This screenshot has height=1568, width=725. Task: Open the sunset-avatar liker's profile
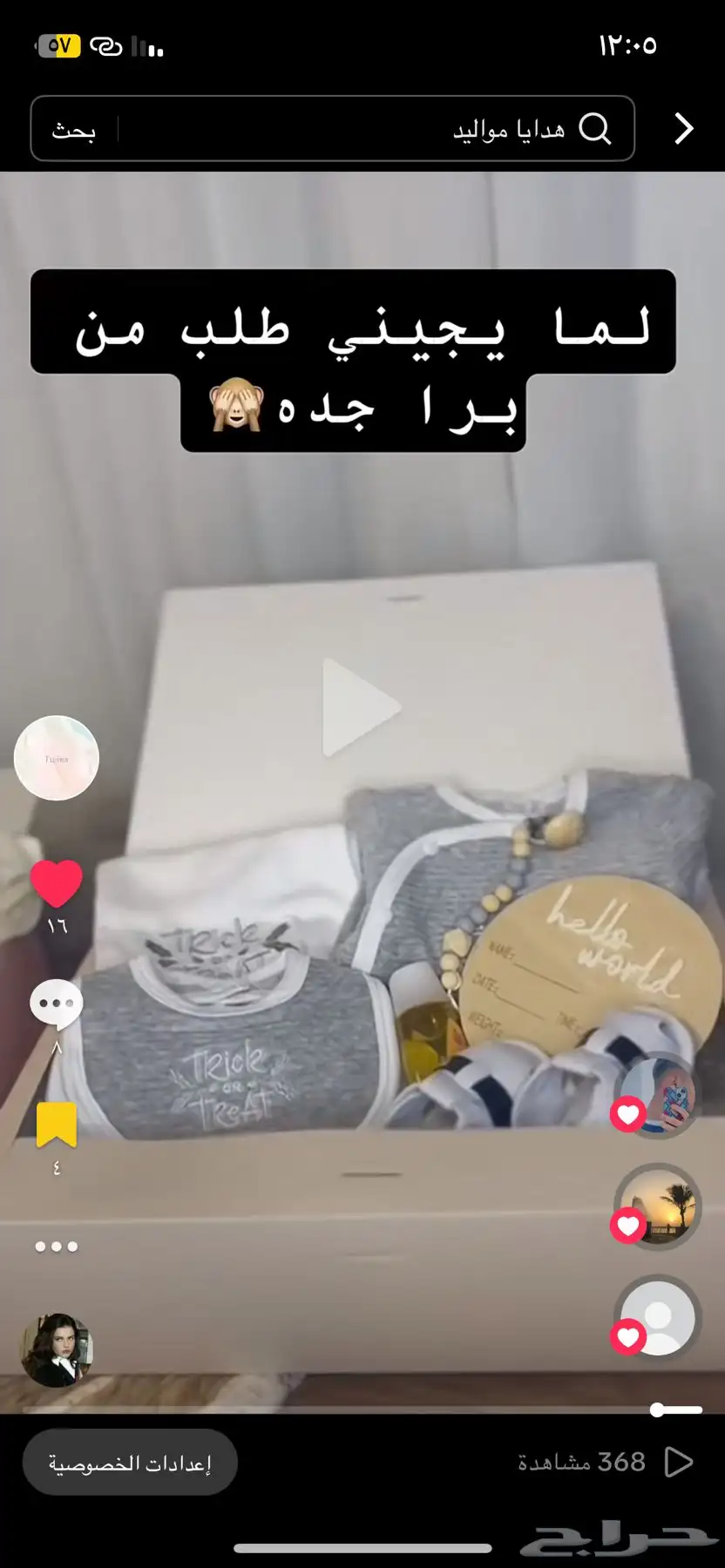tap(659, 1206)
